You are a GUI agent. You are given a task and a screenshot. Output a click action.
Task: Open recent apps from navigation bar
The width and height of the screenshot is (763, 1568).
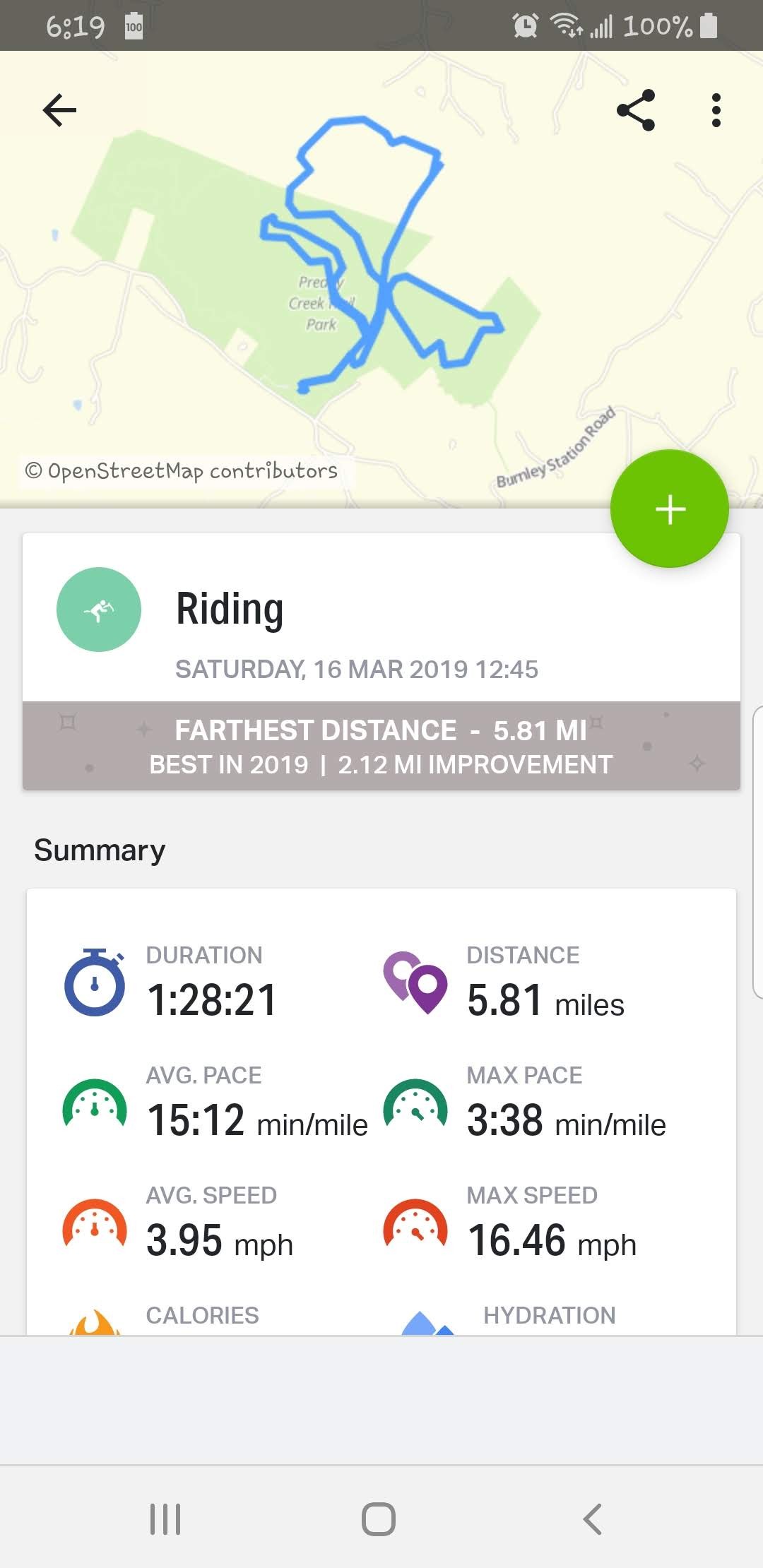point(165,1519)
